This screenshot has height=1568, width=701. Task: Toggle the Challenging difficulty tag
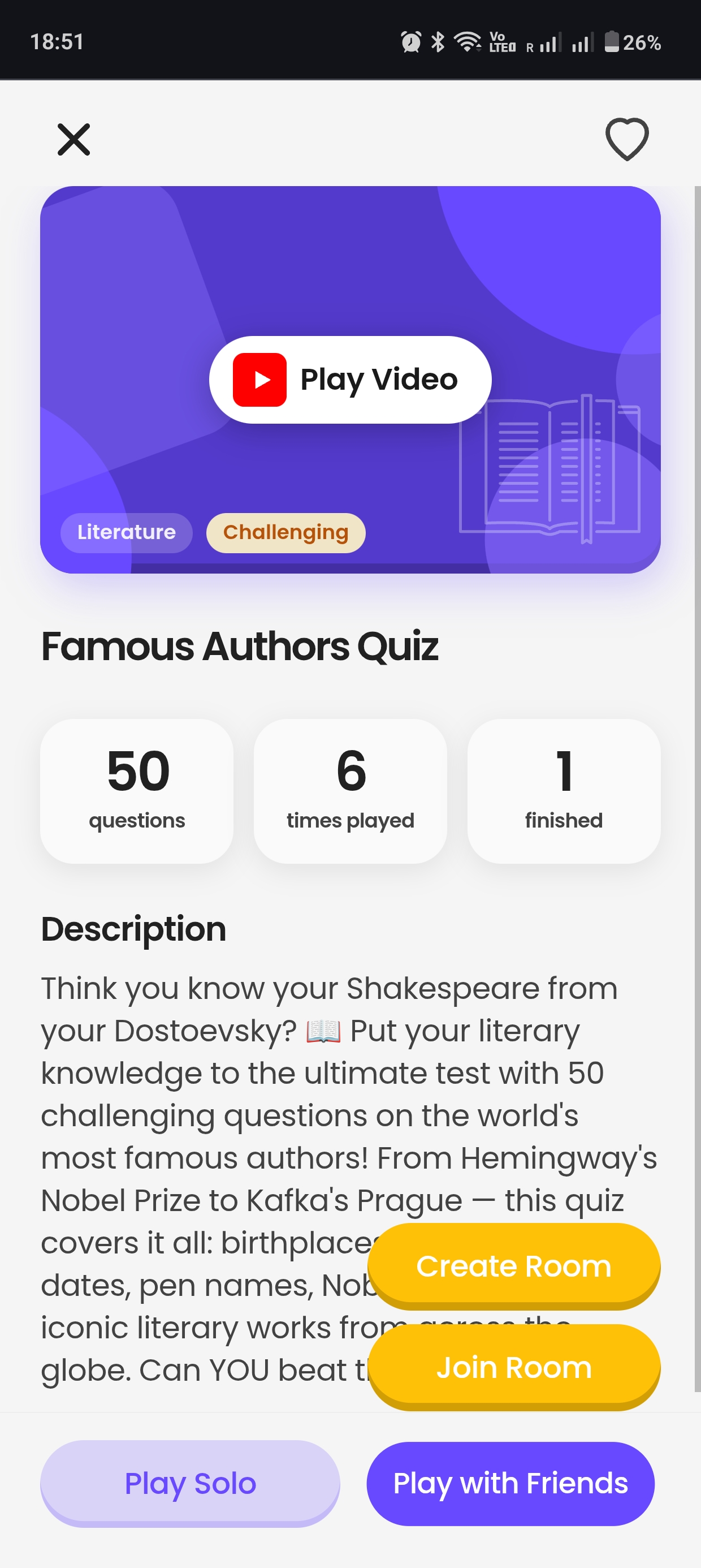point(285,532)
